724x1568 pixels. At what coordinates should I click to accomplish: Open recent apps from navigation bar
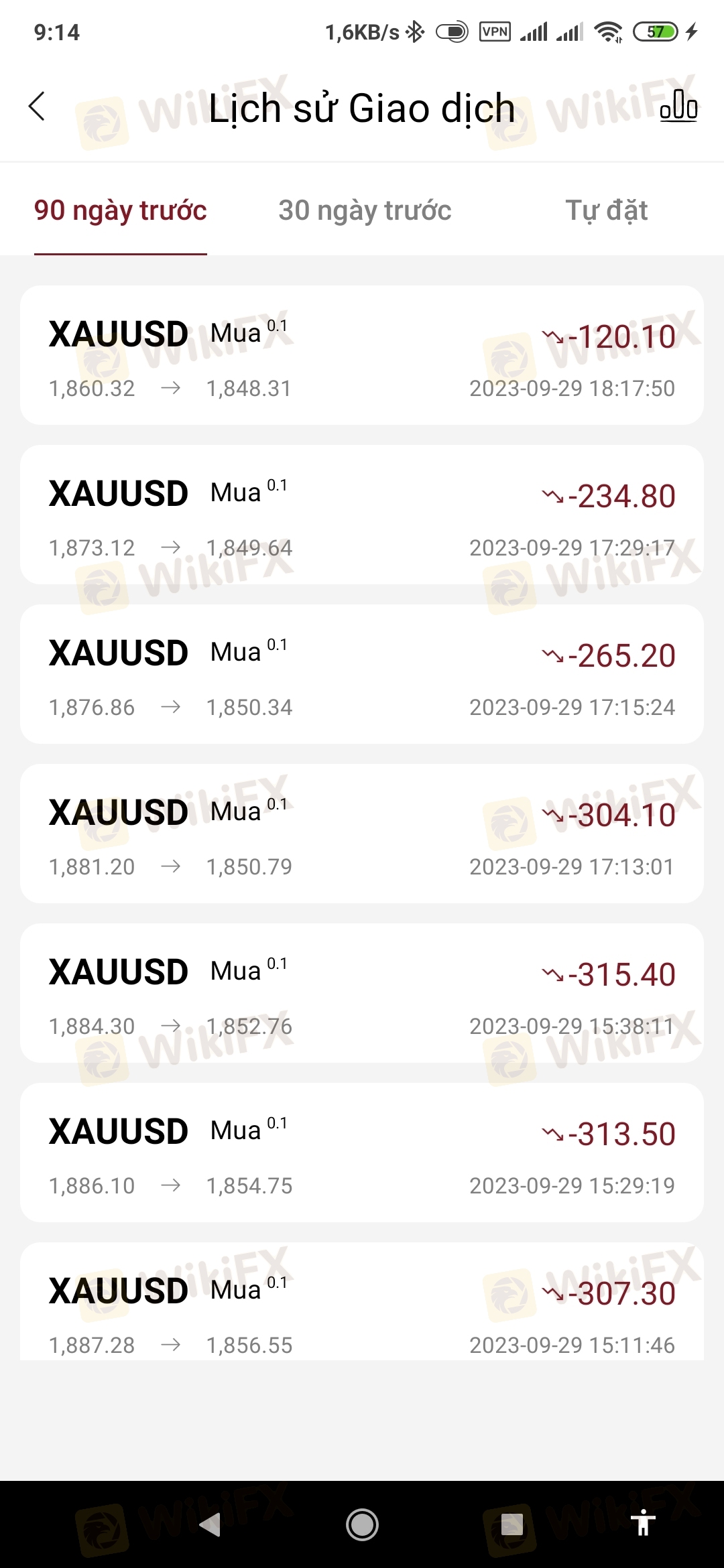click(x=512, y=1524)
